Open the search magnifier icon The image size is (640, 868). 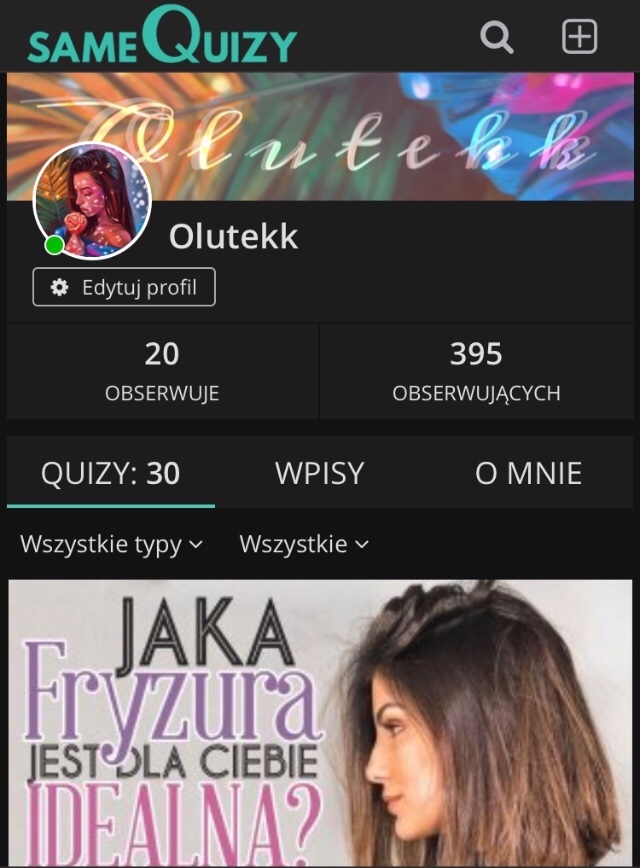(497, 38)
